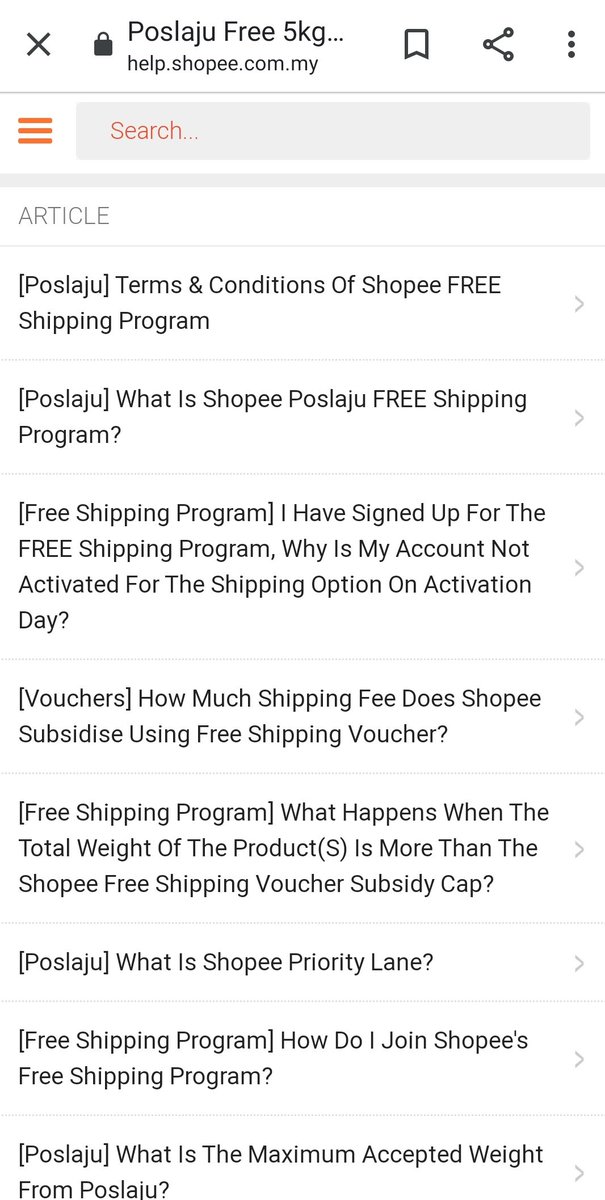Viewport: 605px width, 1200px height.
Task: Open Terms & Conditions Of Shopee FREE Shipping Program
Action: pos(302,303)
